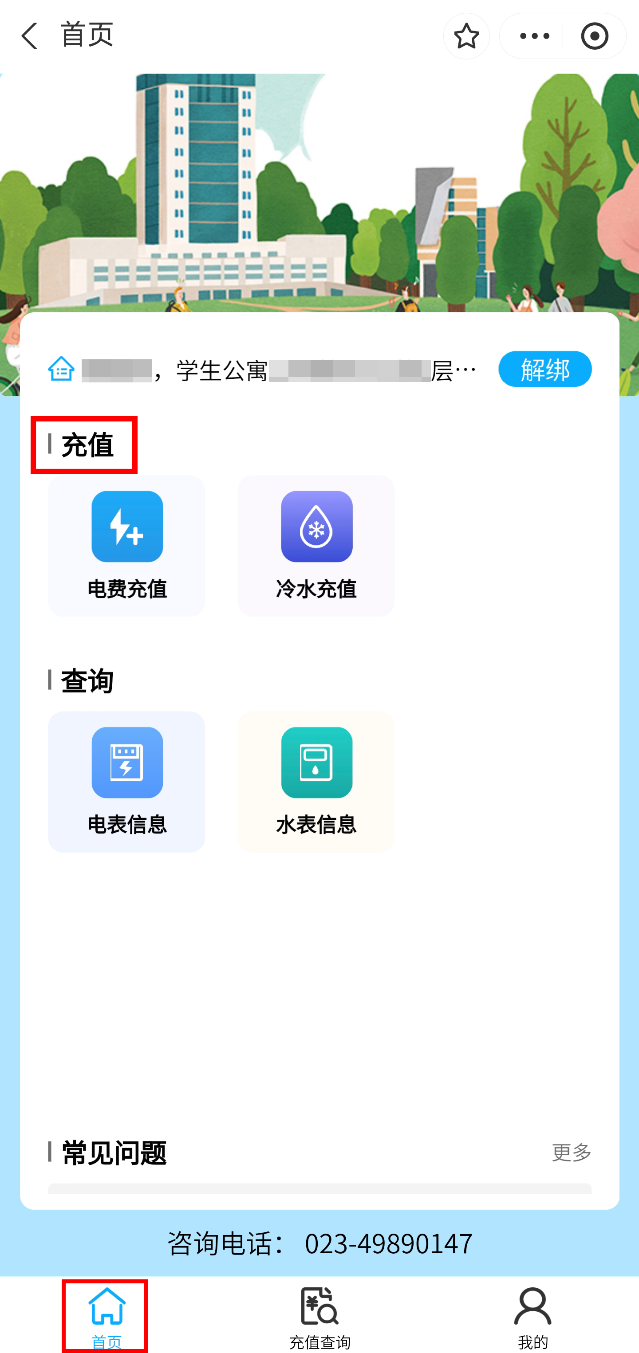Open 冷水充值 cold water recharge
Screen dimensions: 639x1353
pos(316,545)
